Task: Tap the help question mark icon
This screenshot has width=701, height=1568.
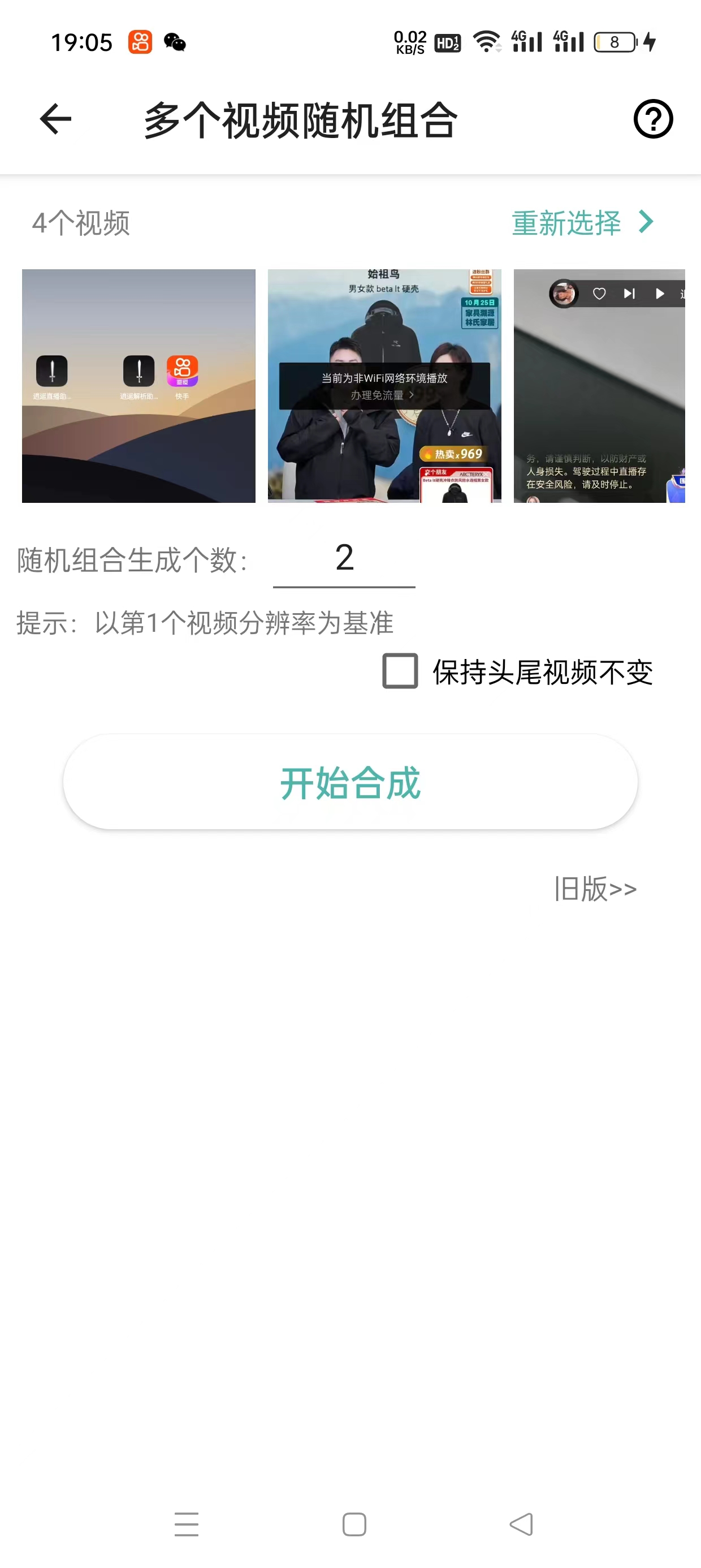Action: coord(654,119)
